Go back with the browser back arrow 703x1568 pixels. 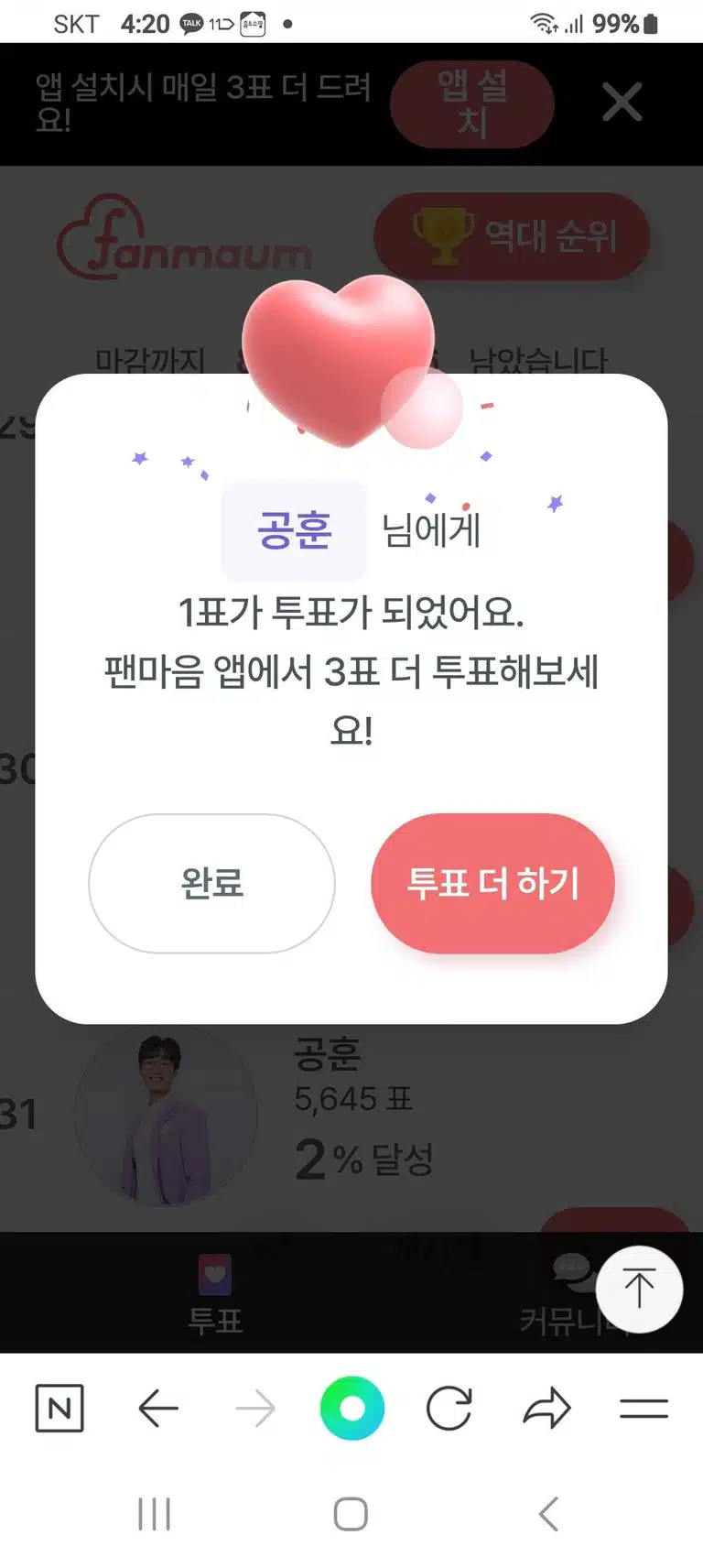[158, 1408]
